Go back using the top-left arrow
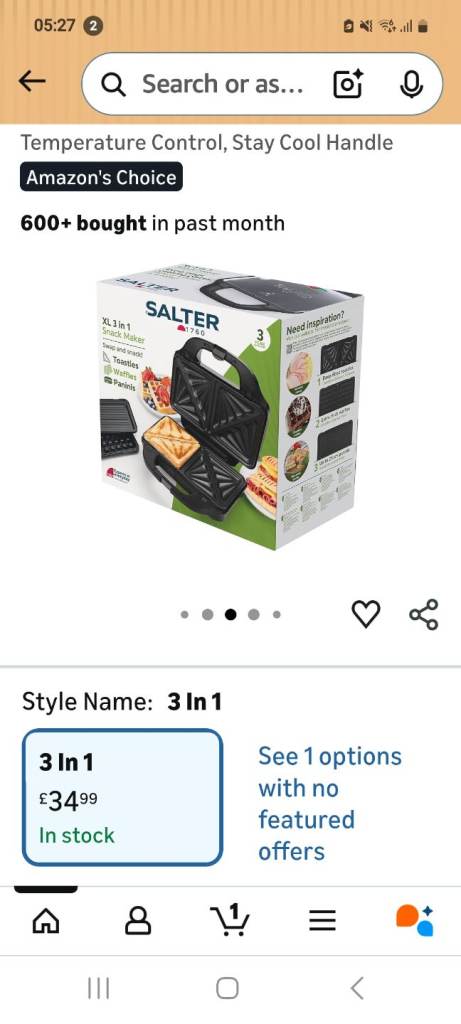Screen dimensions: 461x1024 32,82
